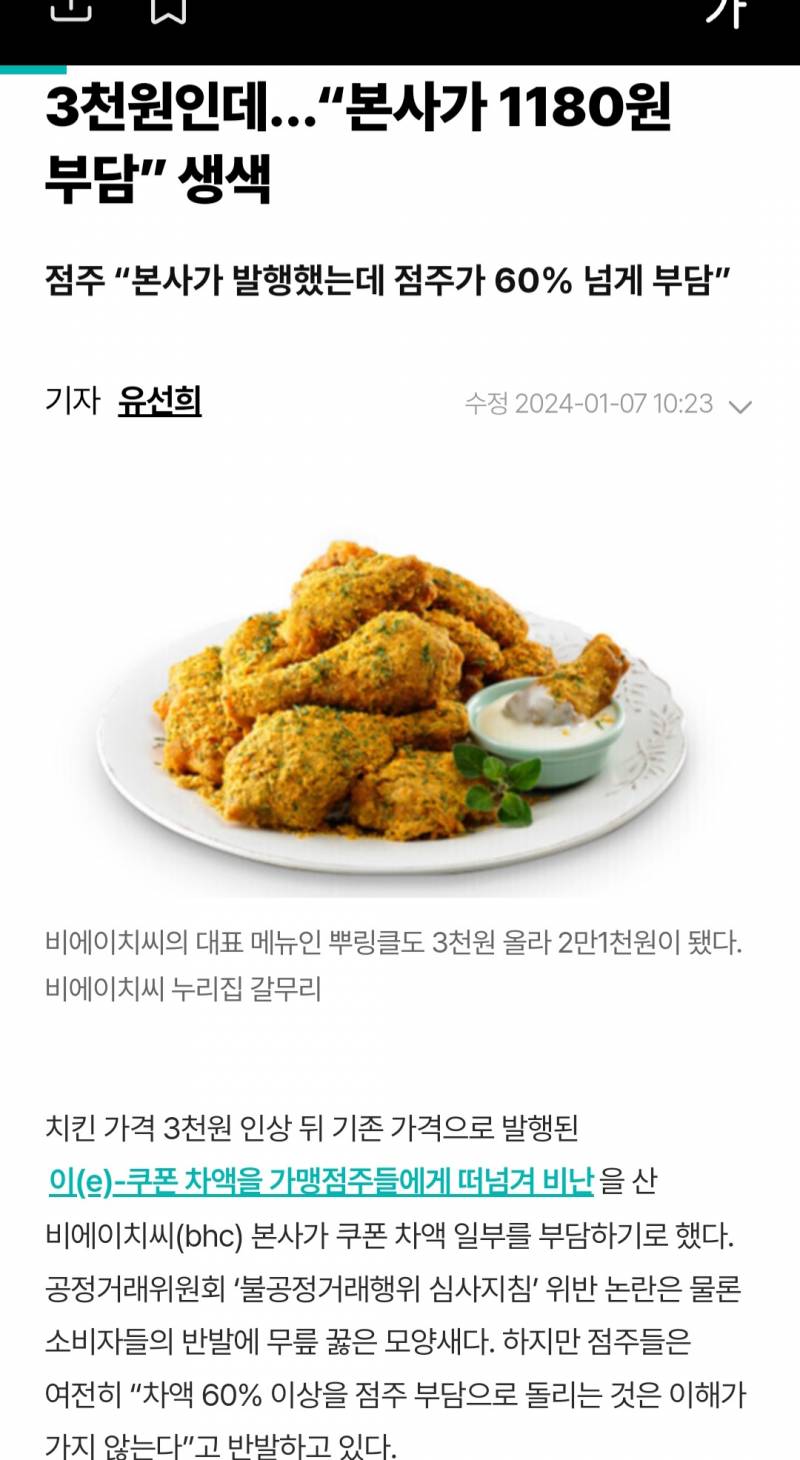Tap the 기자 byline label

(73, 400)
